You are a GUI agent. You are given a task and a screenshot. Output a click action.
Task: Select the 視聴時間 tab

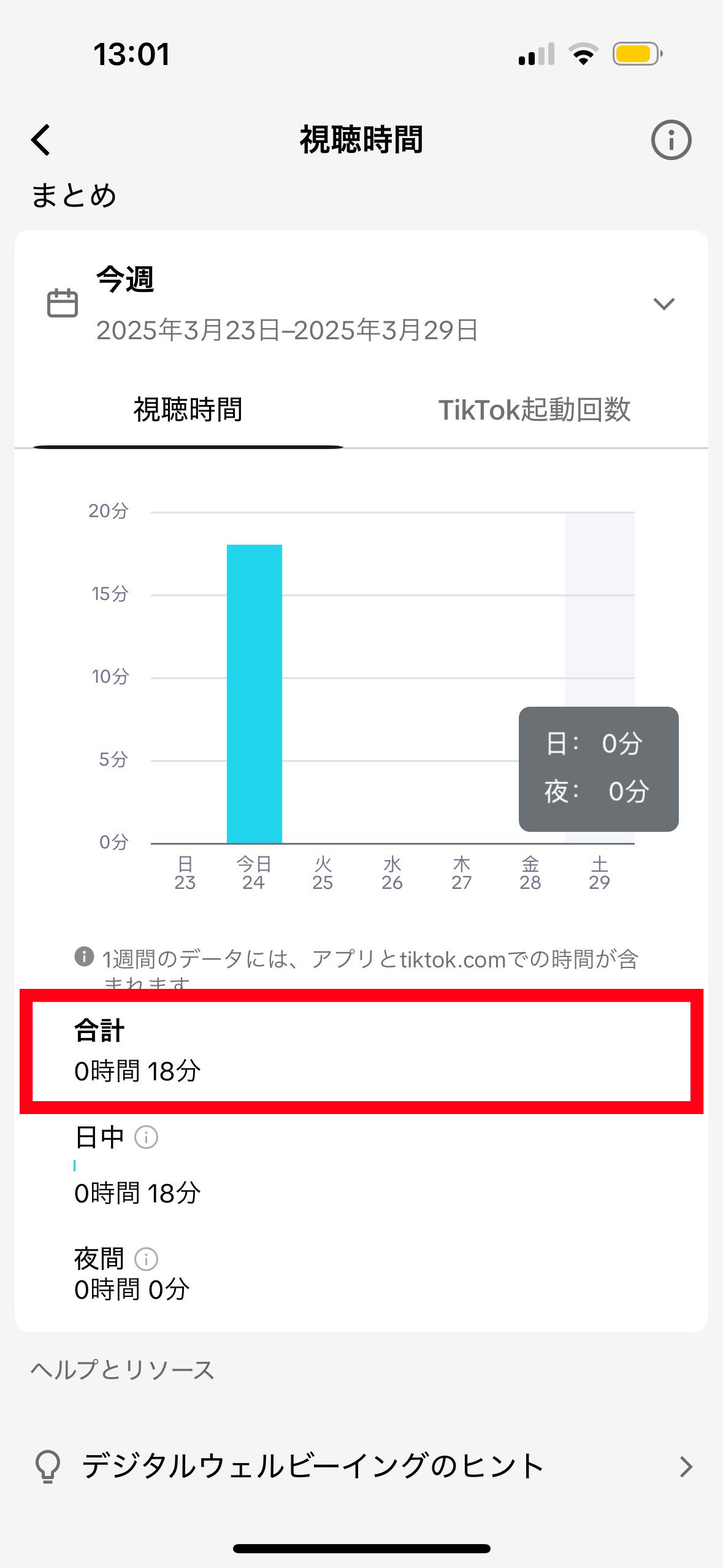click(188, 410)
